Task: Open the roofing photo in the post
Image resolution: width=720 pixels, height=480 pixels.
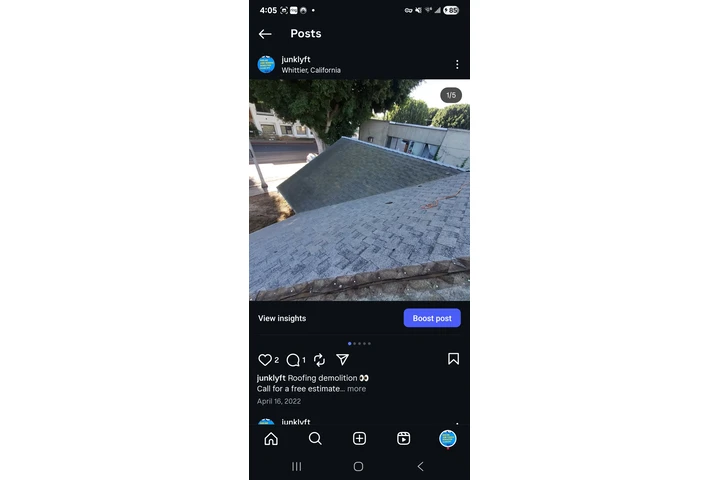Action: [359, 190]
